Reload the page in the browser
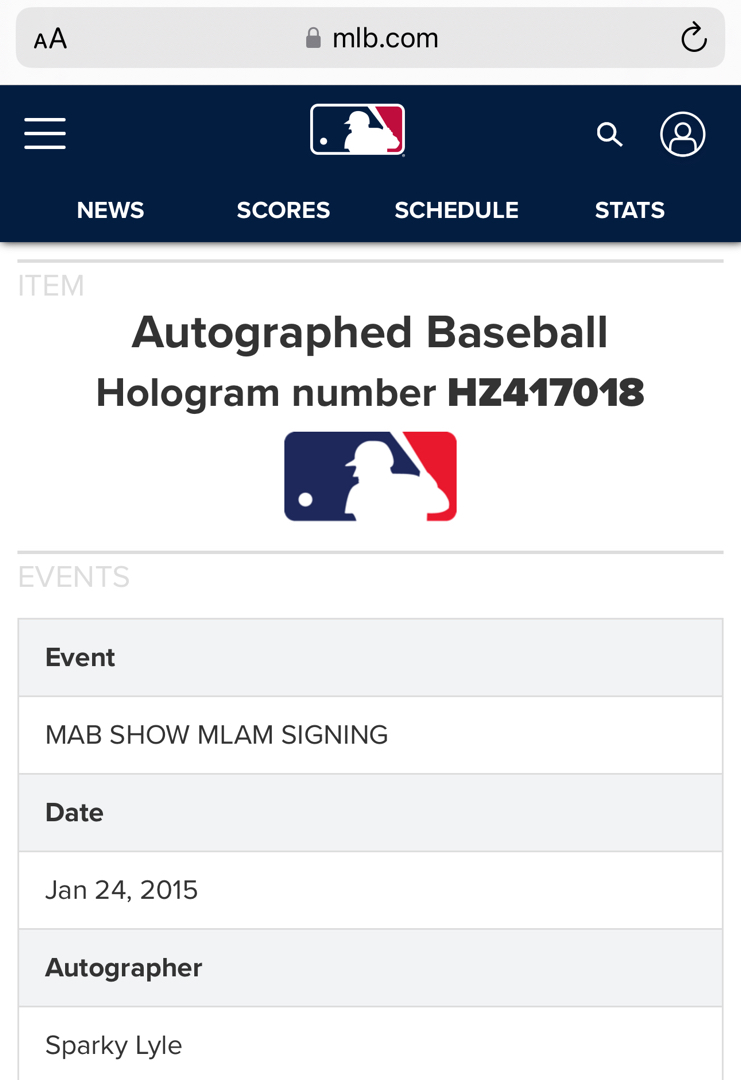741x1080 pixels. click(693, 39)
